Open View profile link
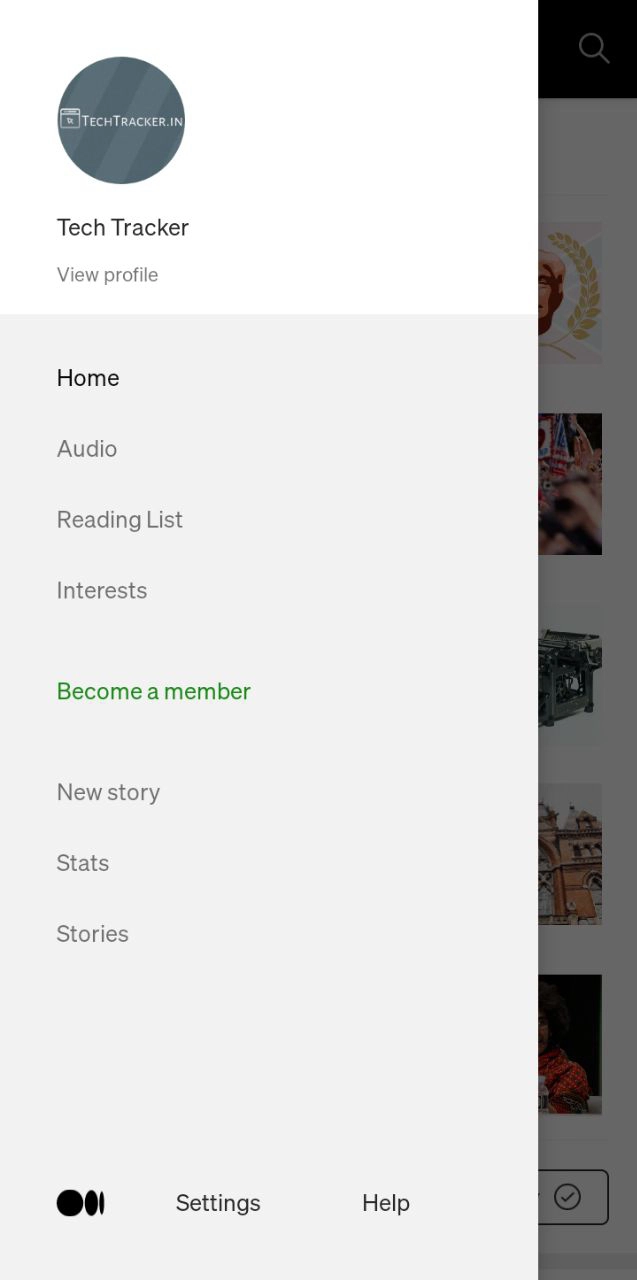This screenshot has width=637, height=1280. pos(107,275)
